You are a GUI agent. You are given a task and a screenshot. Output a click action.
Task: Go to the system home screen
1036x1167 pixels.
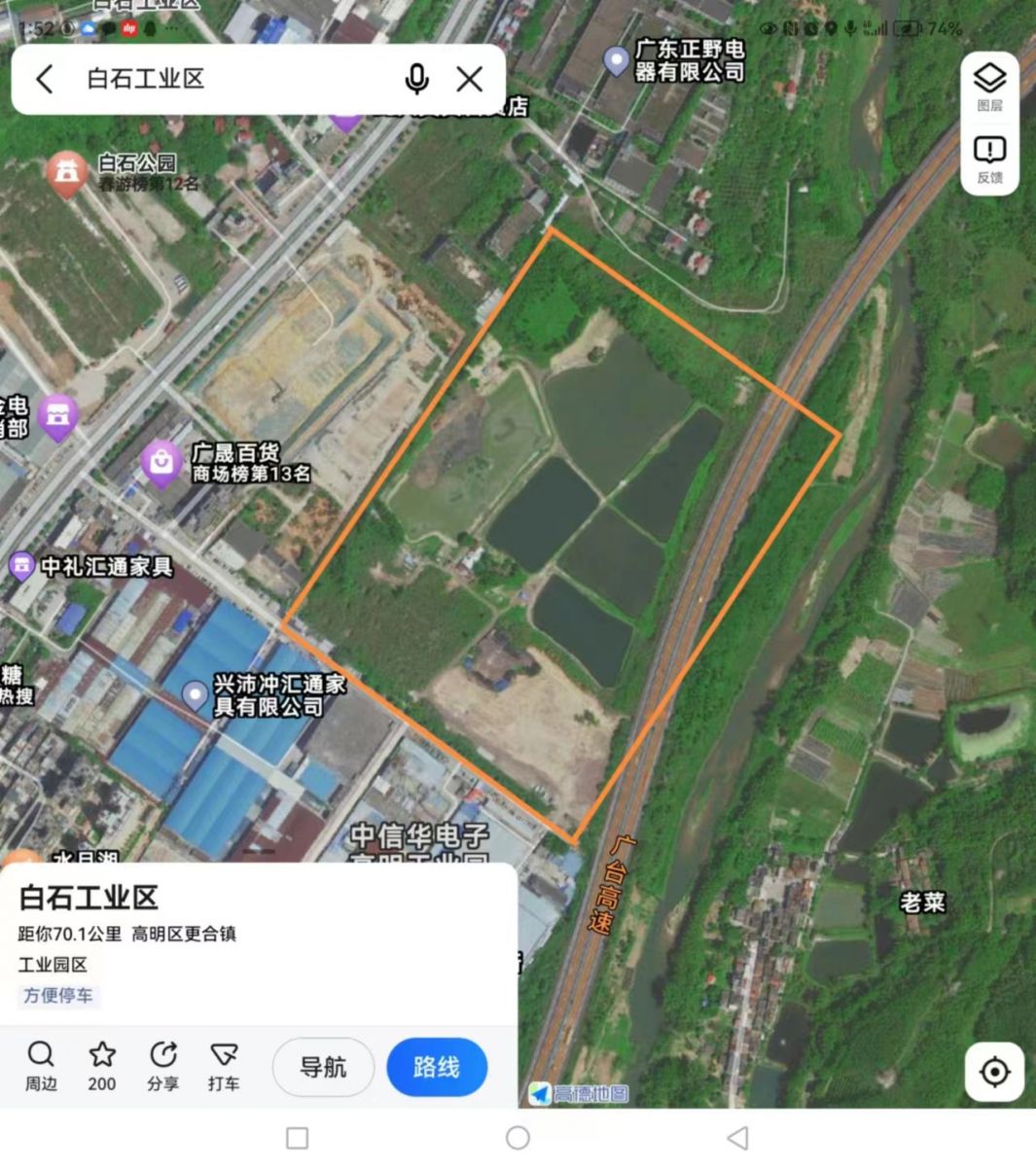[518, 1137]
